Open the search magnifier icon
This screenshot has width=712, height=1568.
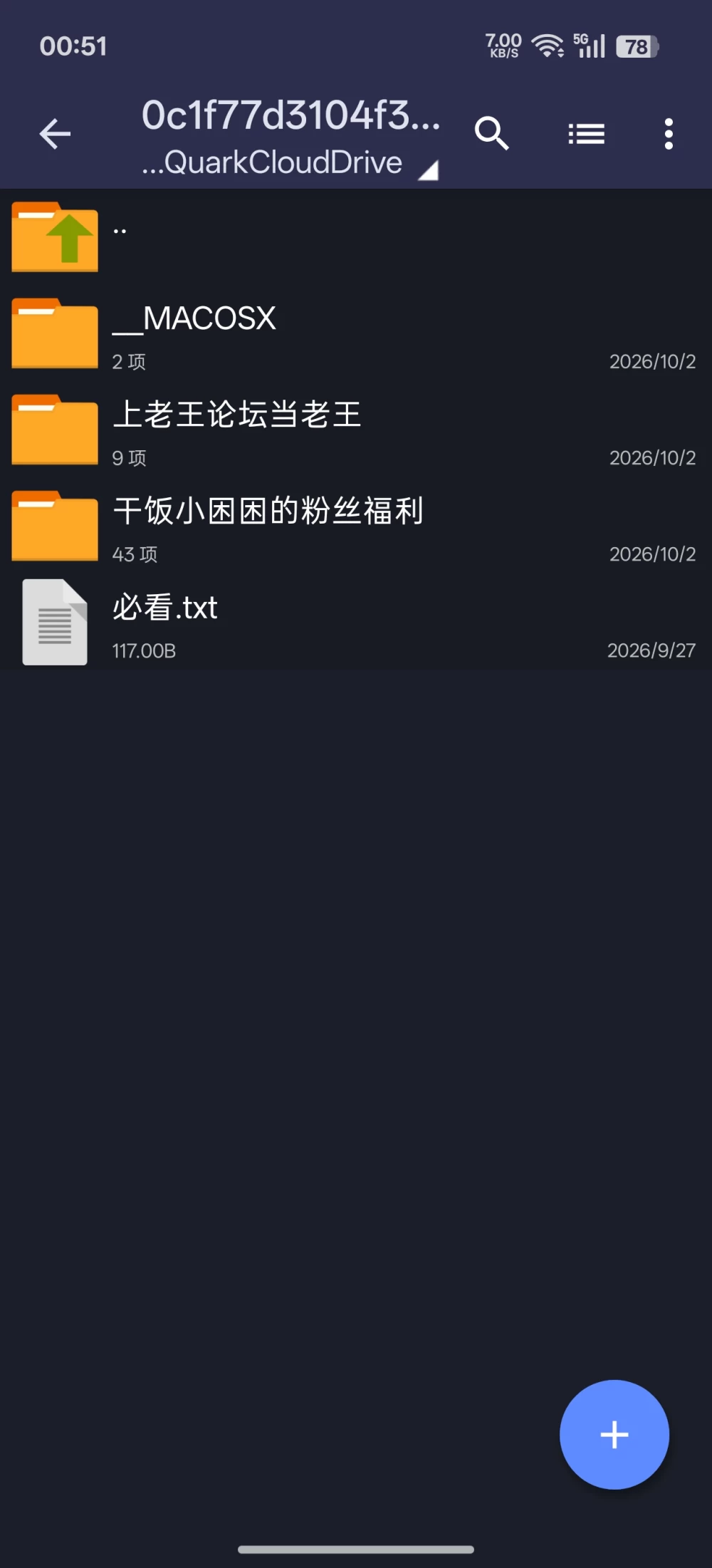tap(492, 134)
